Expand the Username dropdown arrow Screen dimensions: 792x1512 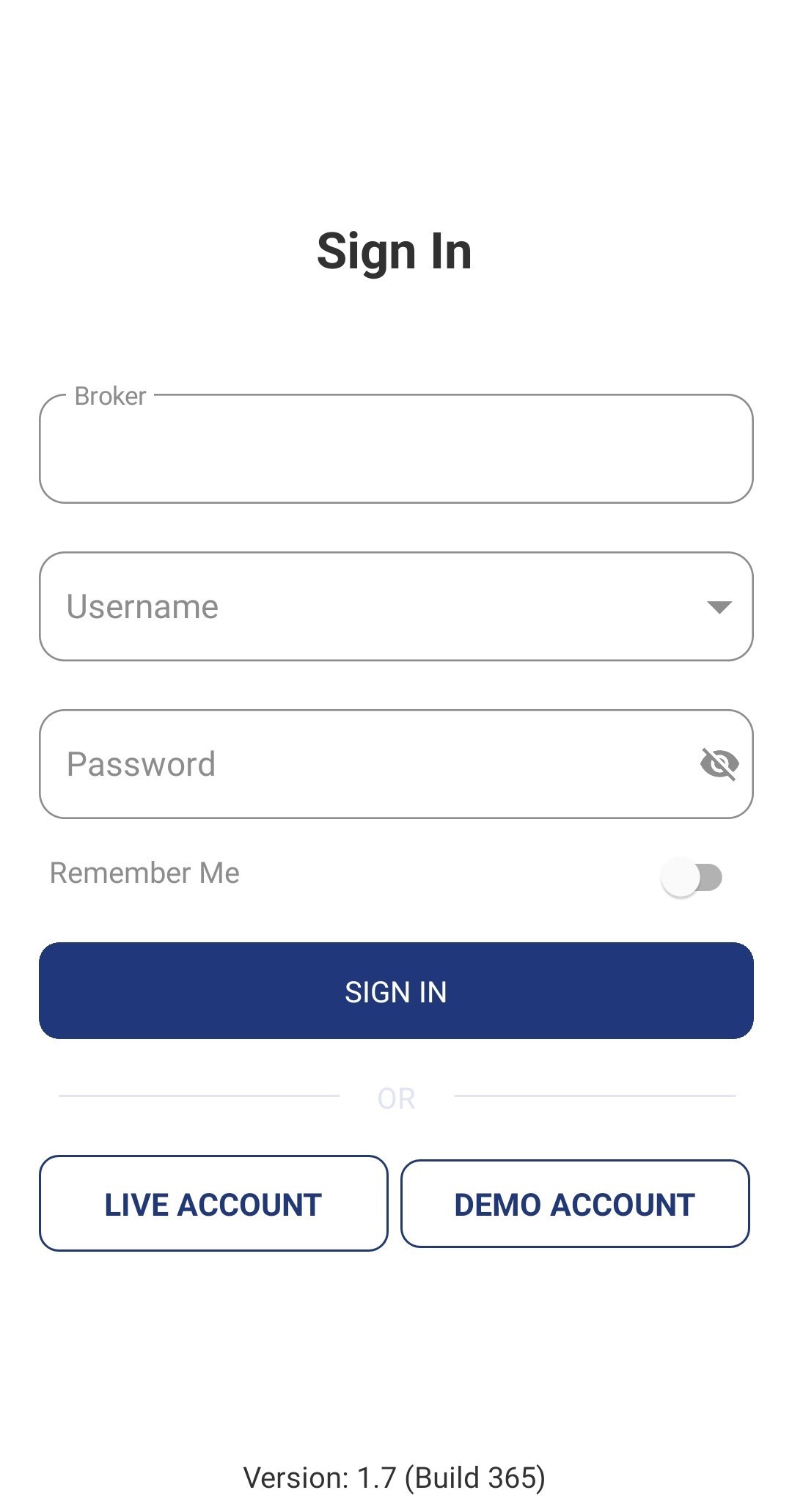[x=719, y=606]
